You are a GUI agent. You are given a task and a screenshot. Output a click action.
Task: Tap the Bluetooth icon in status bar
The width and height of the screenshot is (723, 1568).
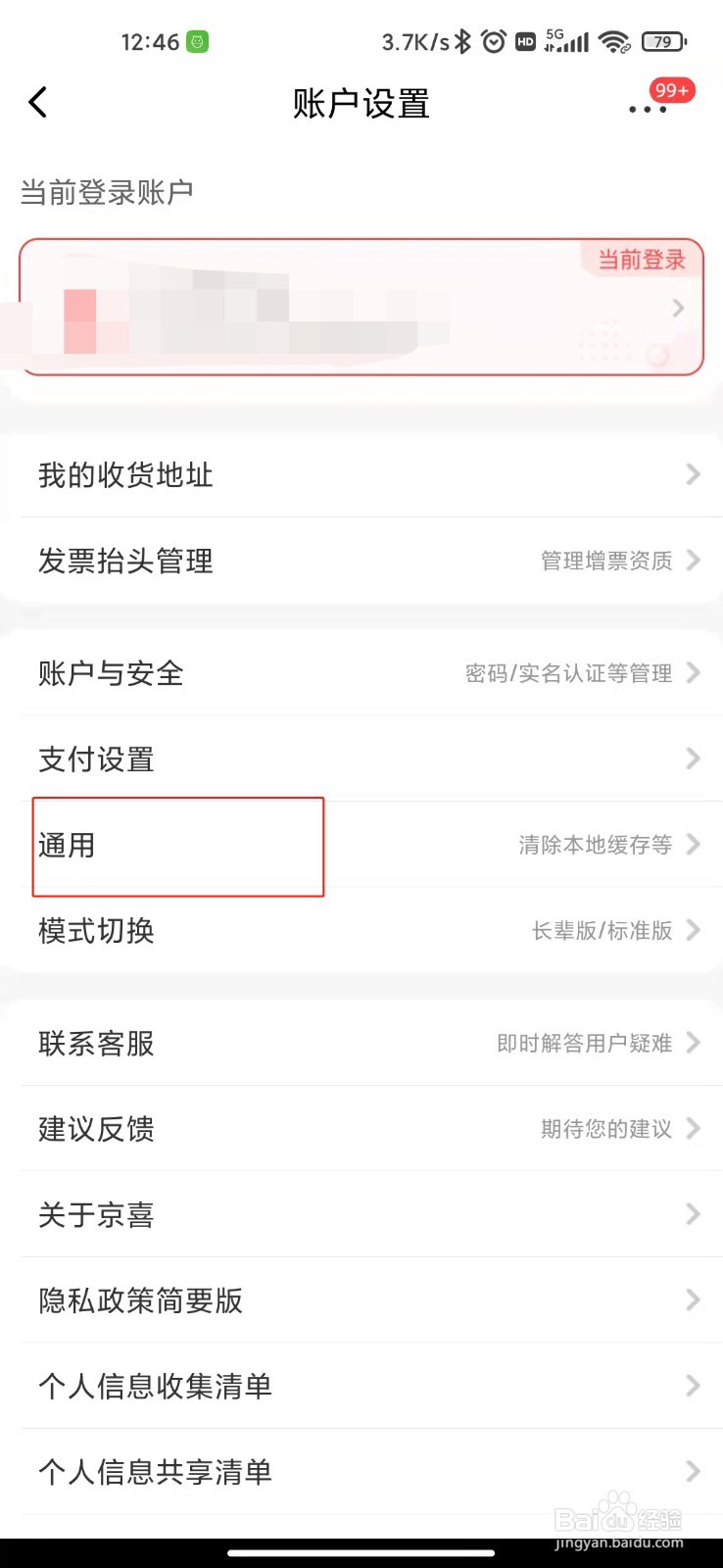coord(460,41)
